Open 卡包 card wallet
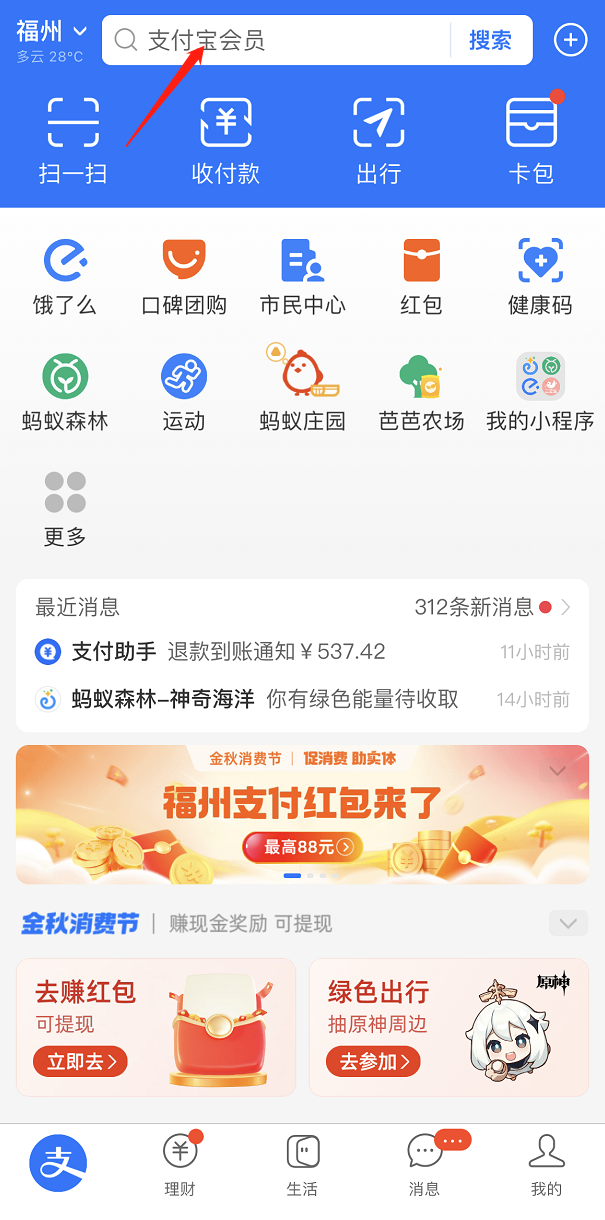Screen dimensions: 605x1220 tap(531, 140)
